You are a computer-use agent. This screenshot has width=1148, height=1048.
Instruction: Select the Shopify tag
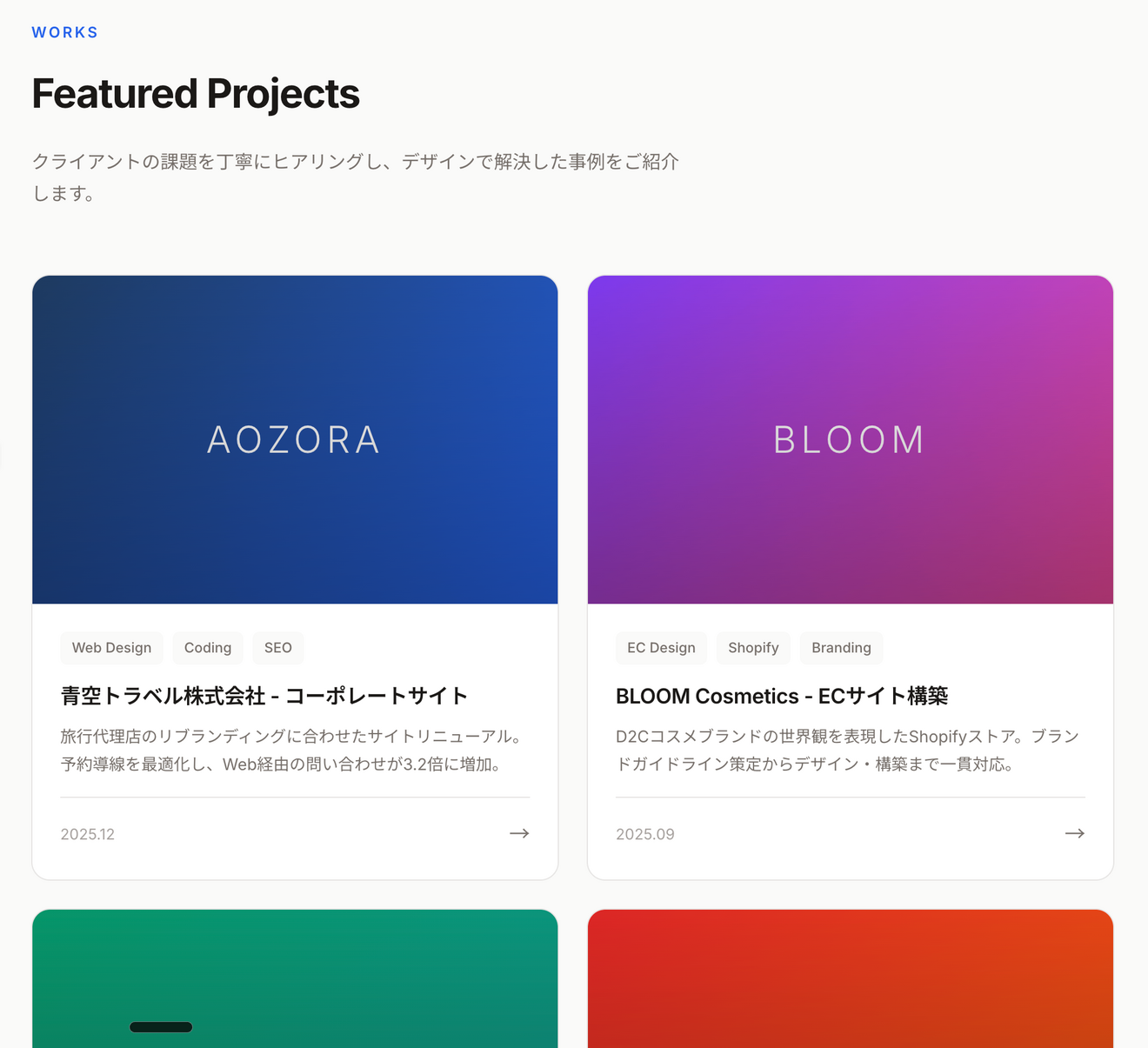[753, 648]
